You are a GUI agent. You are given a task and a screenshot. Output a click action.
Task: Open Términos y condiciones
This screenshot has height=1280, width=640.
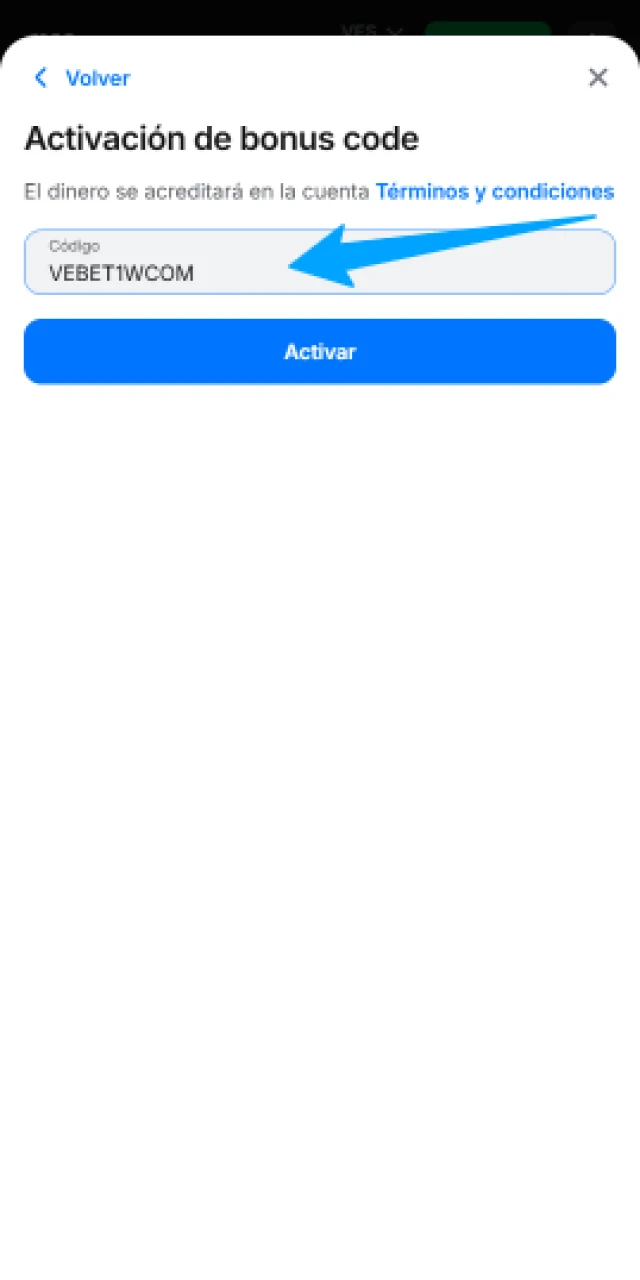(494, 191)
